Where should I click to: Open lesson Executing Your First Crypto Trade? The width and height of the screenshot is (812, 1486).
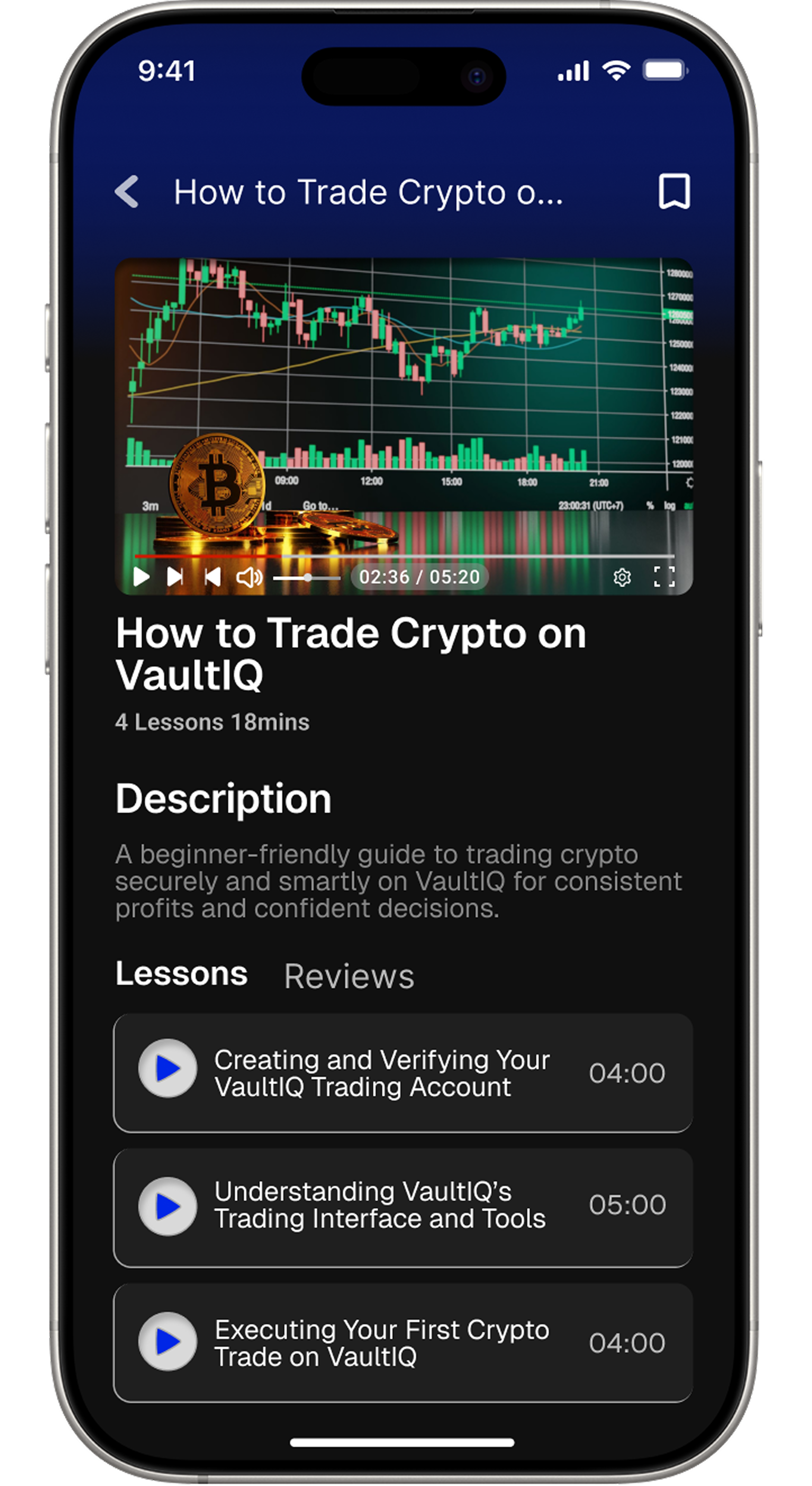click(403, 1342)
